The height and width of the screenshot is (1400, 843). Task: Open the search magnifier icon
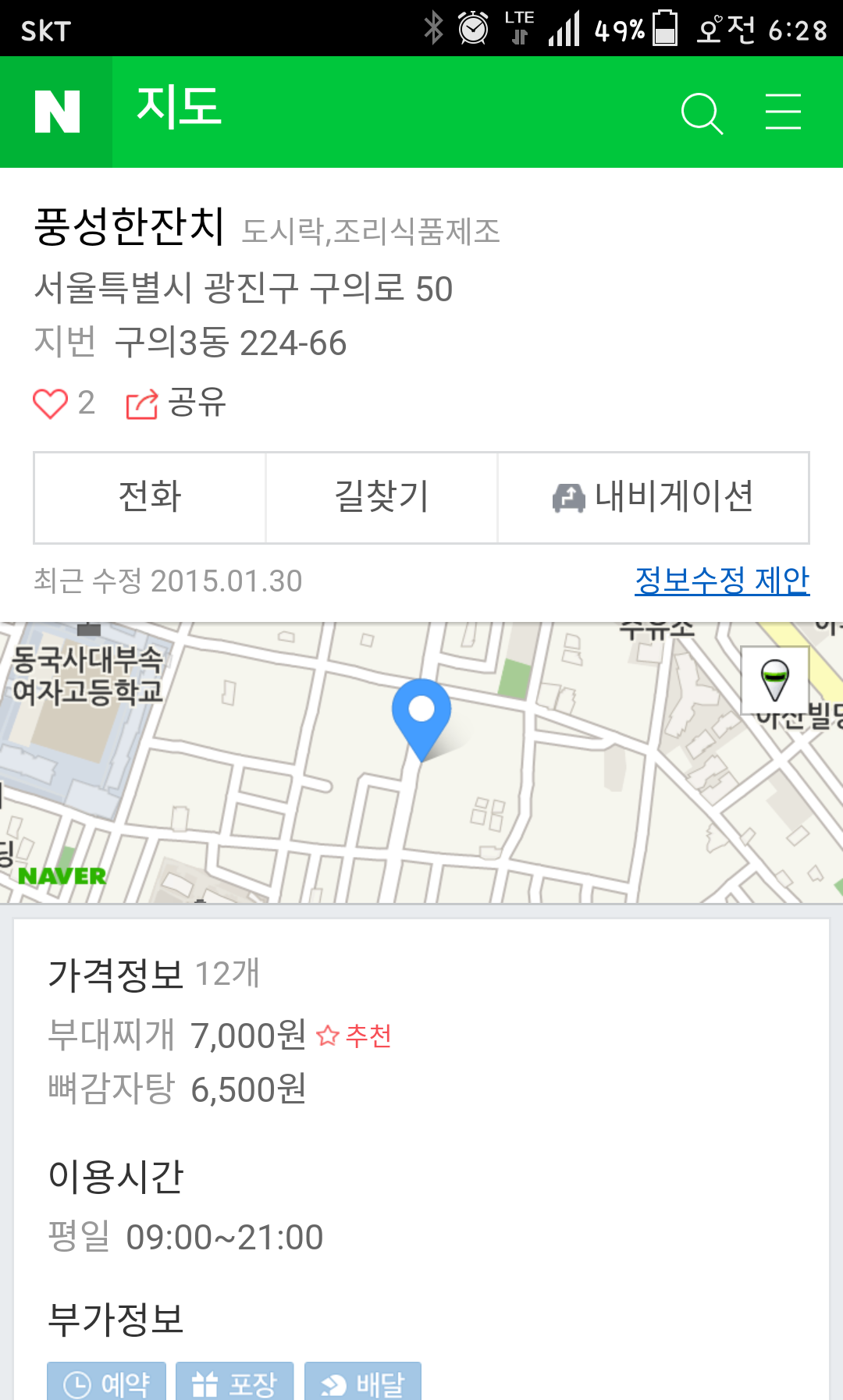702,113
